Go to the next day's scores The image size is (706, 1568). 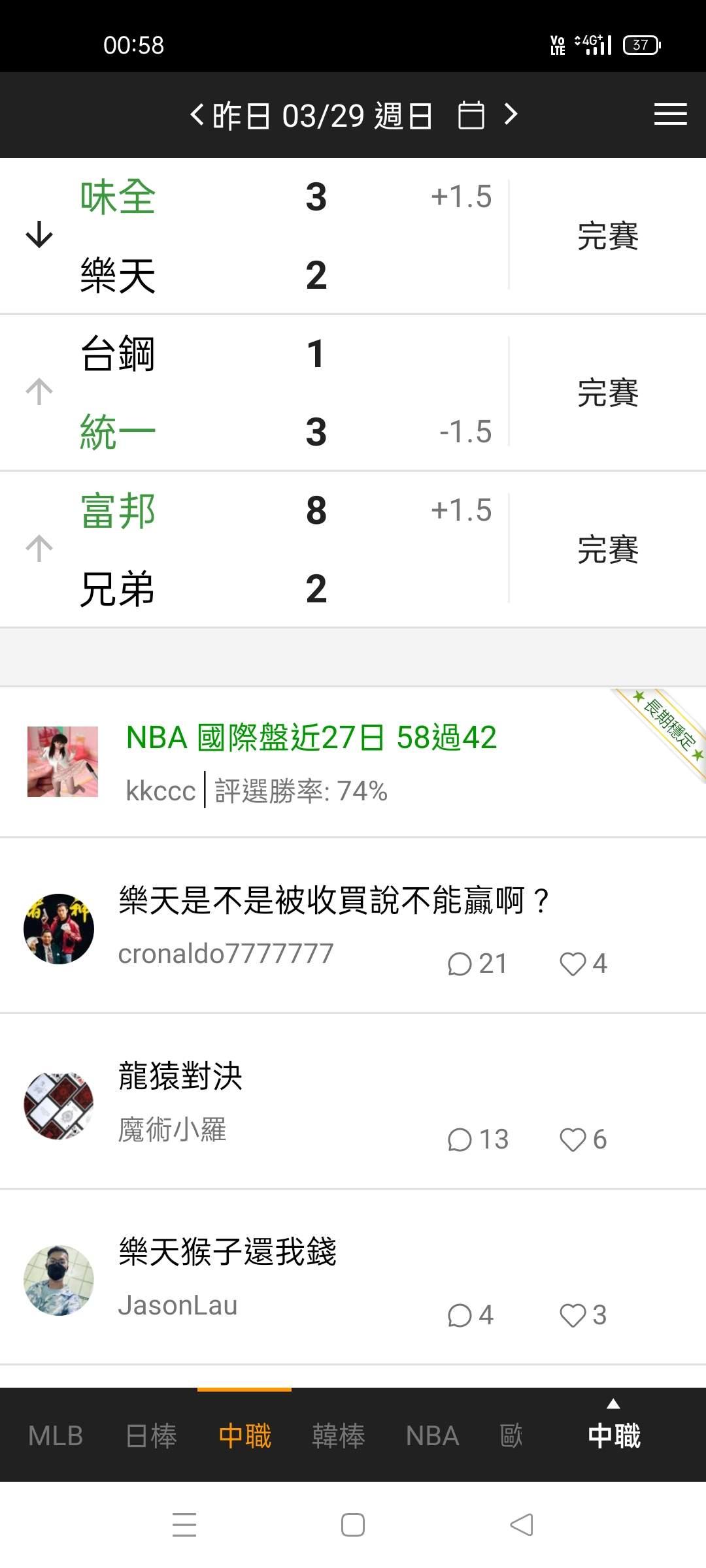point(511,116)
